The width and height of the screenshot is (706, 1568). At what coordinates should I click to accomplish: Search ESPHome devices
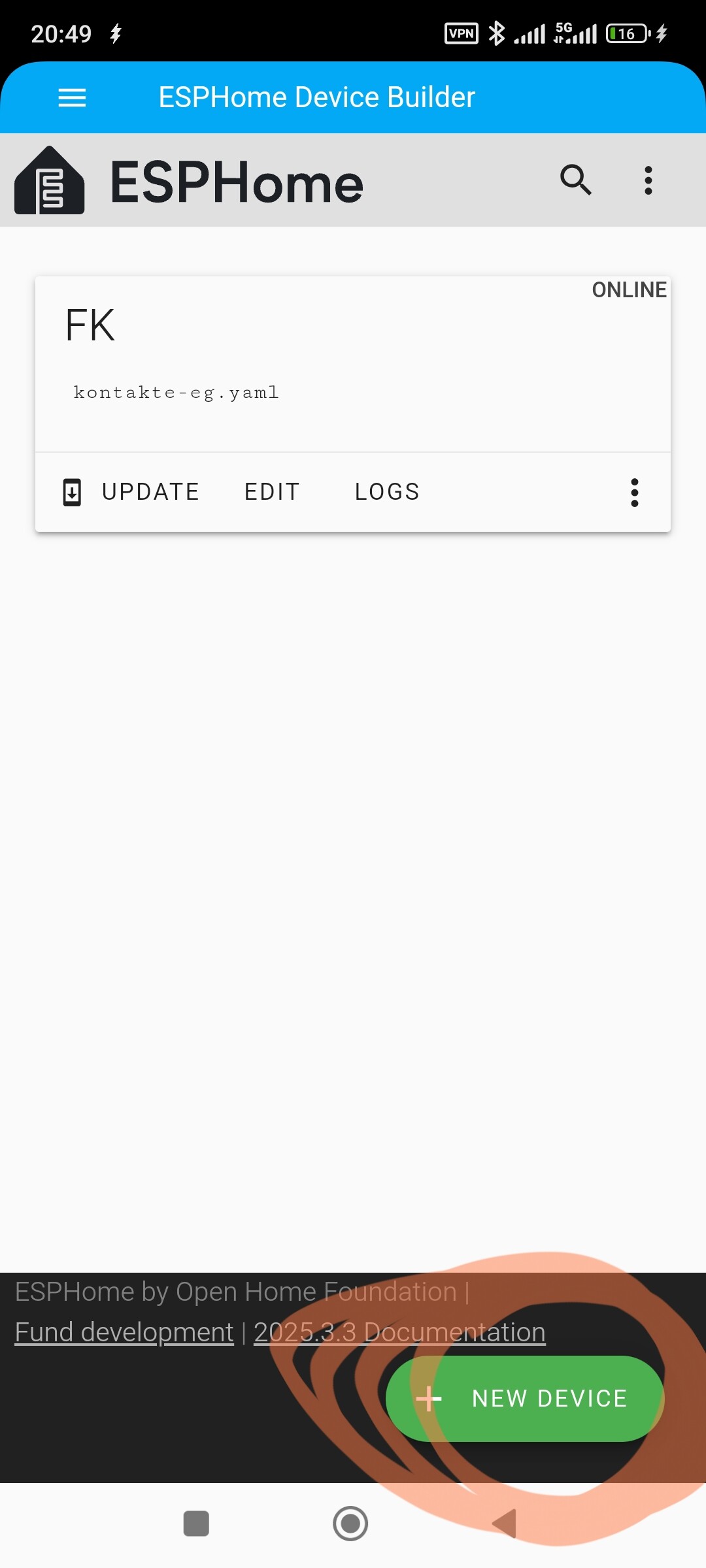pos(575,180)
